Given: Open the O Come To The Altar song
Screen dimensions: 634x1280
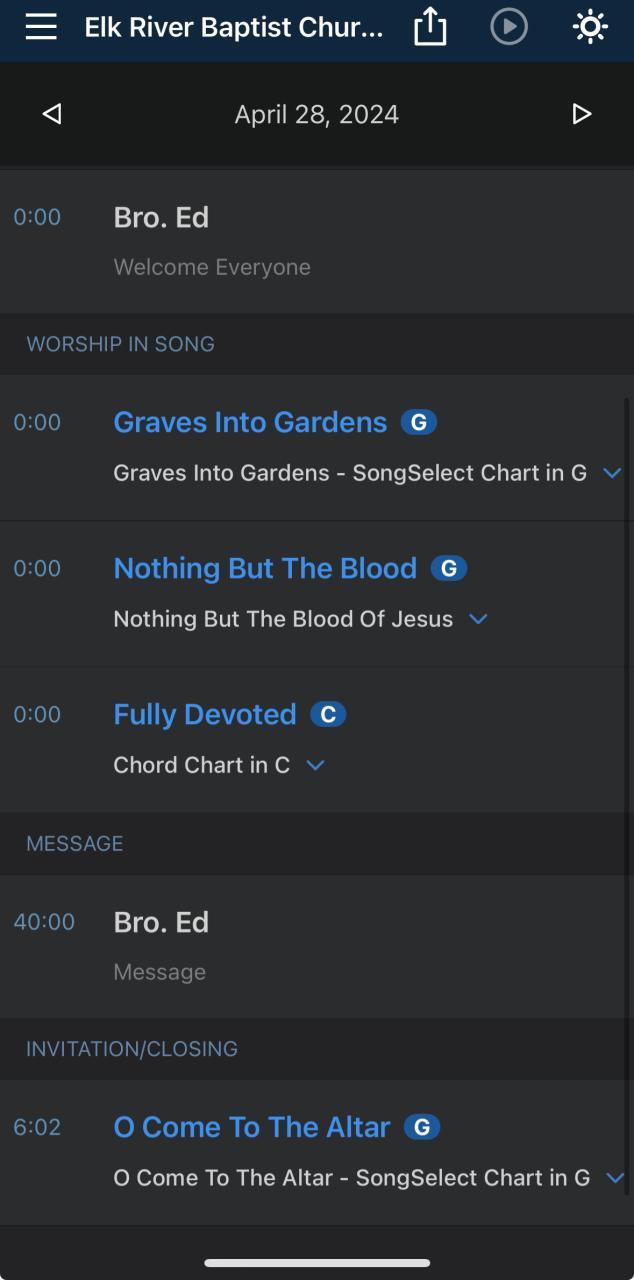Looking at the screenshot, I should pos(252,1127).
